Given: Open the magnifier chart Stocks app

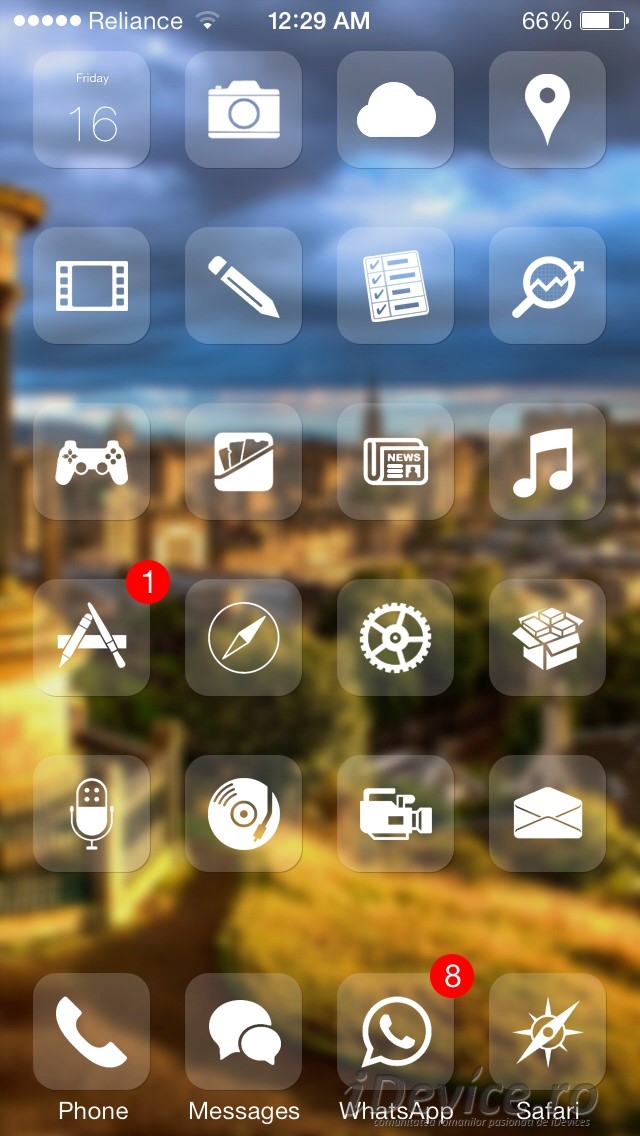Looking at the screenshot, I should tap(547, 285).
